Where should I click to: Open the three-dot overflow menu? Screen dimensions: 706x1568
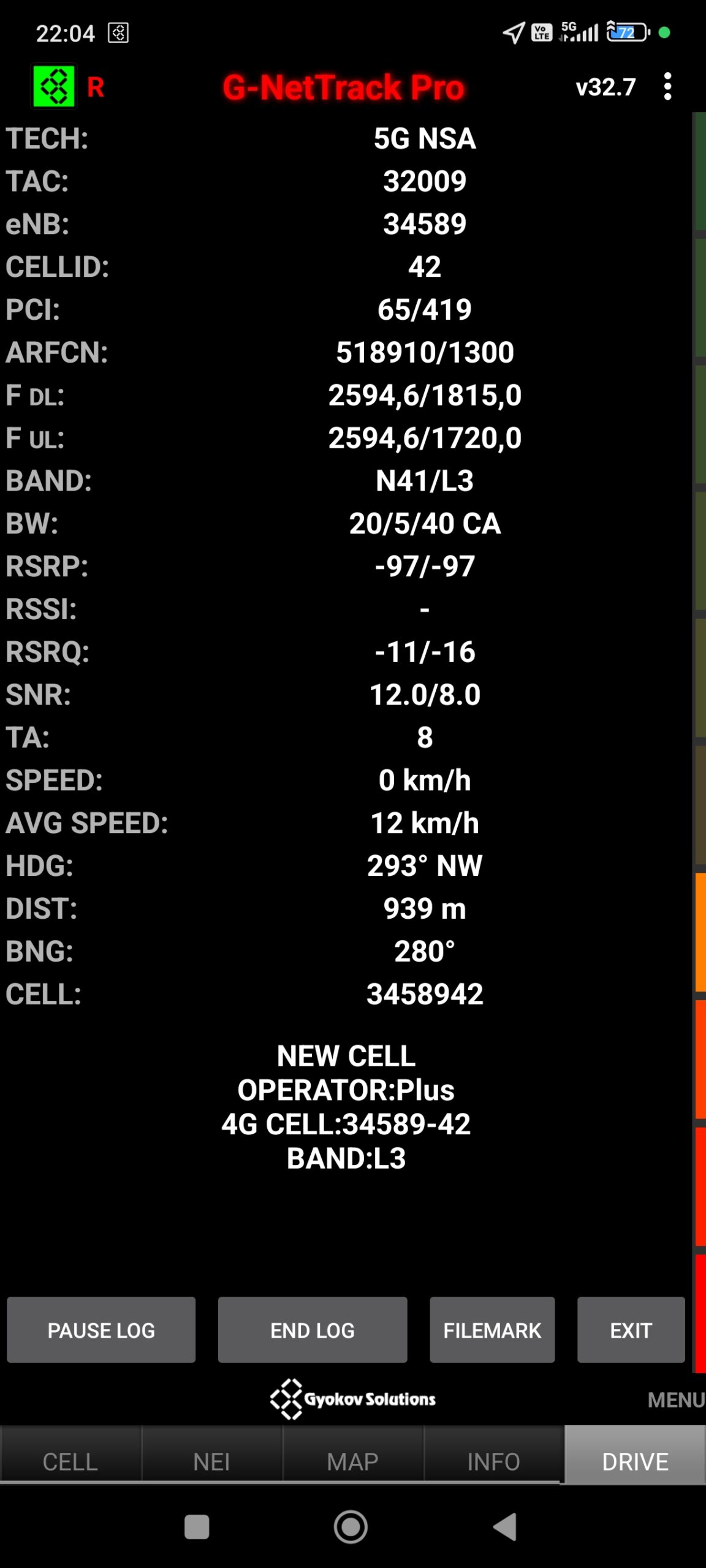click(667, 86)
